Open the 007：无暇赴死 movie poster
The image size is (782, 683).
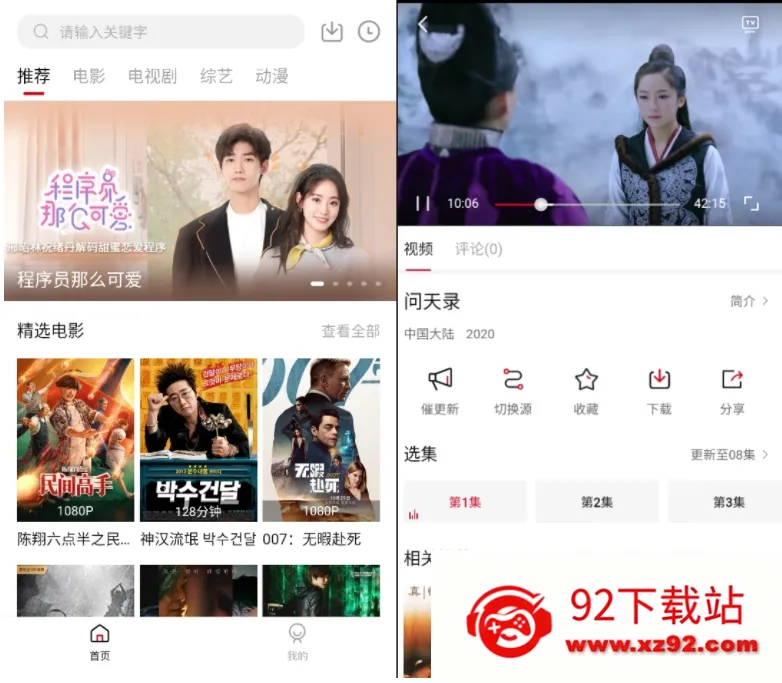[321, 440]
